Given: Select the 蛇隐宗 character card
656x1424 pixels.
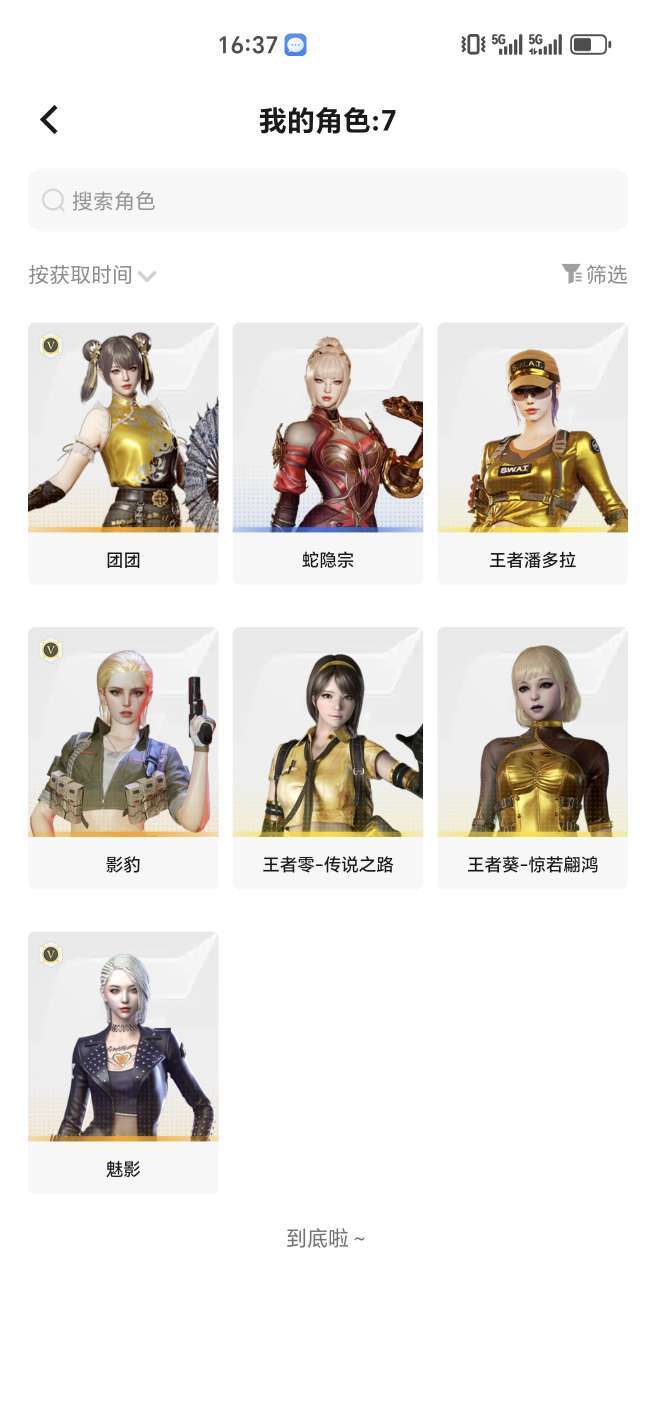Looking at the screenshot, I should [328, 452].
